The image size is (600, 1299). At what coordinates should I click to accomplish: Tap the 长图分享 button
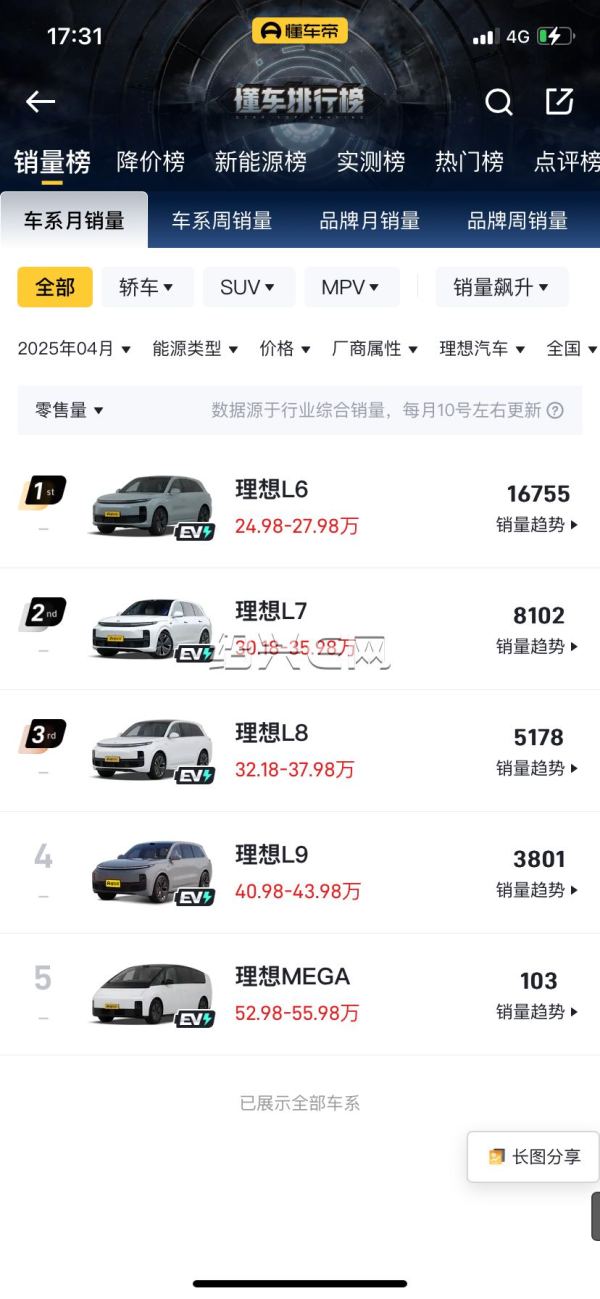[534, 1157]
